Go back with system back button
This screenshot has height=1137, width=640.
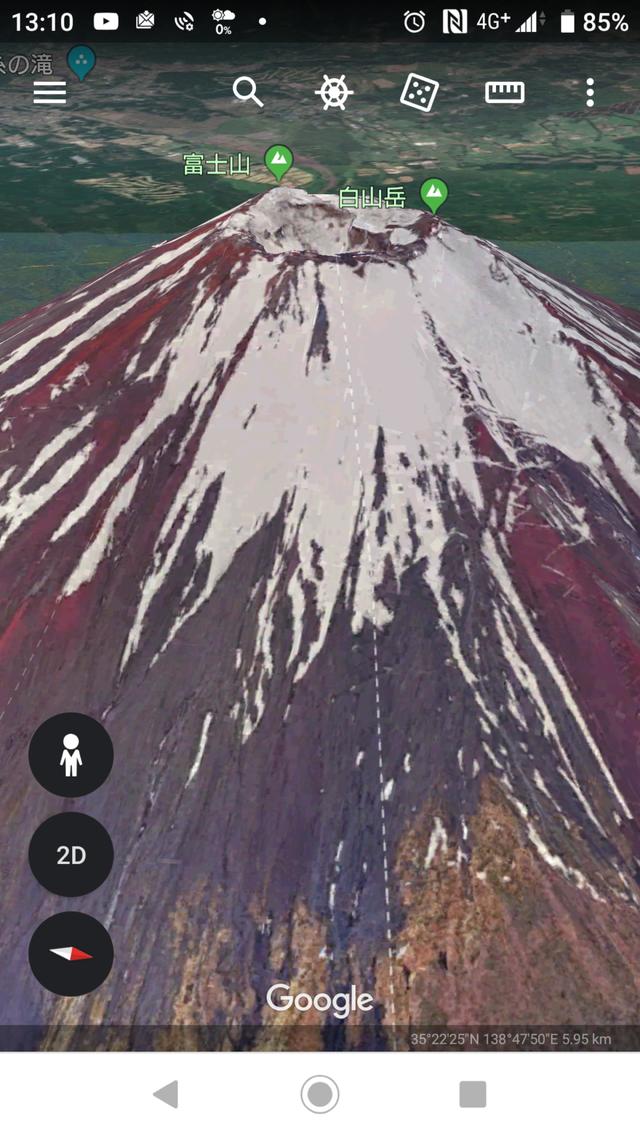pyautogui.click(x=166, y=1094)
